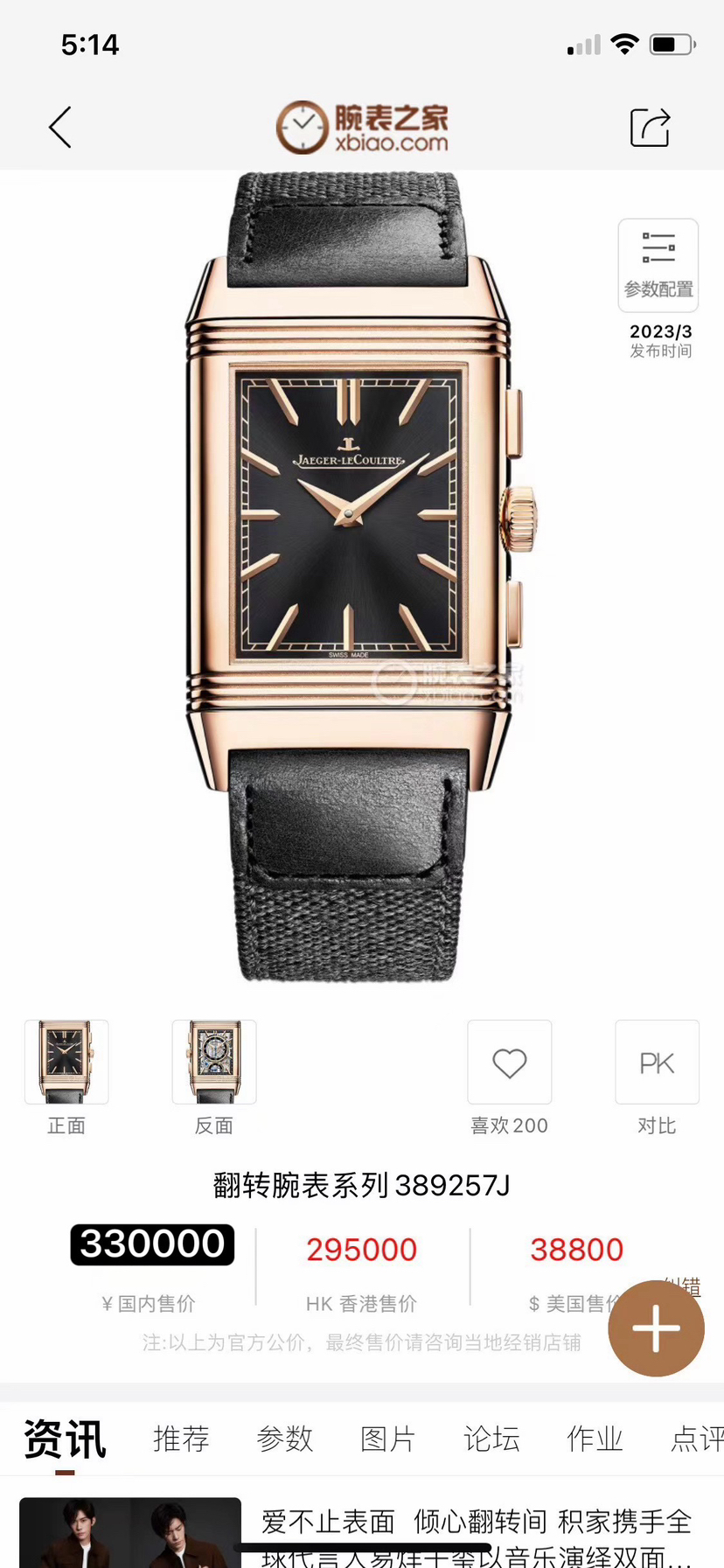Share this watch page
The height and width of the screenshot is (1568, 724).
650,128
